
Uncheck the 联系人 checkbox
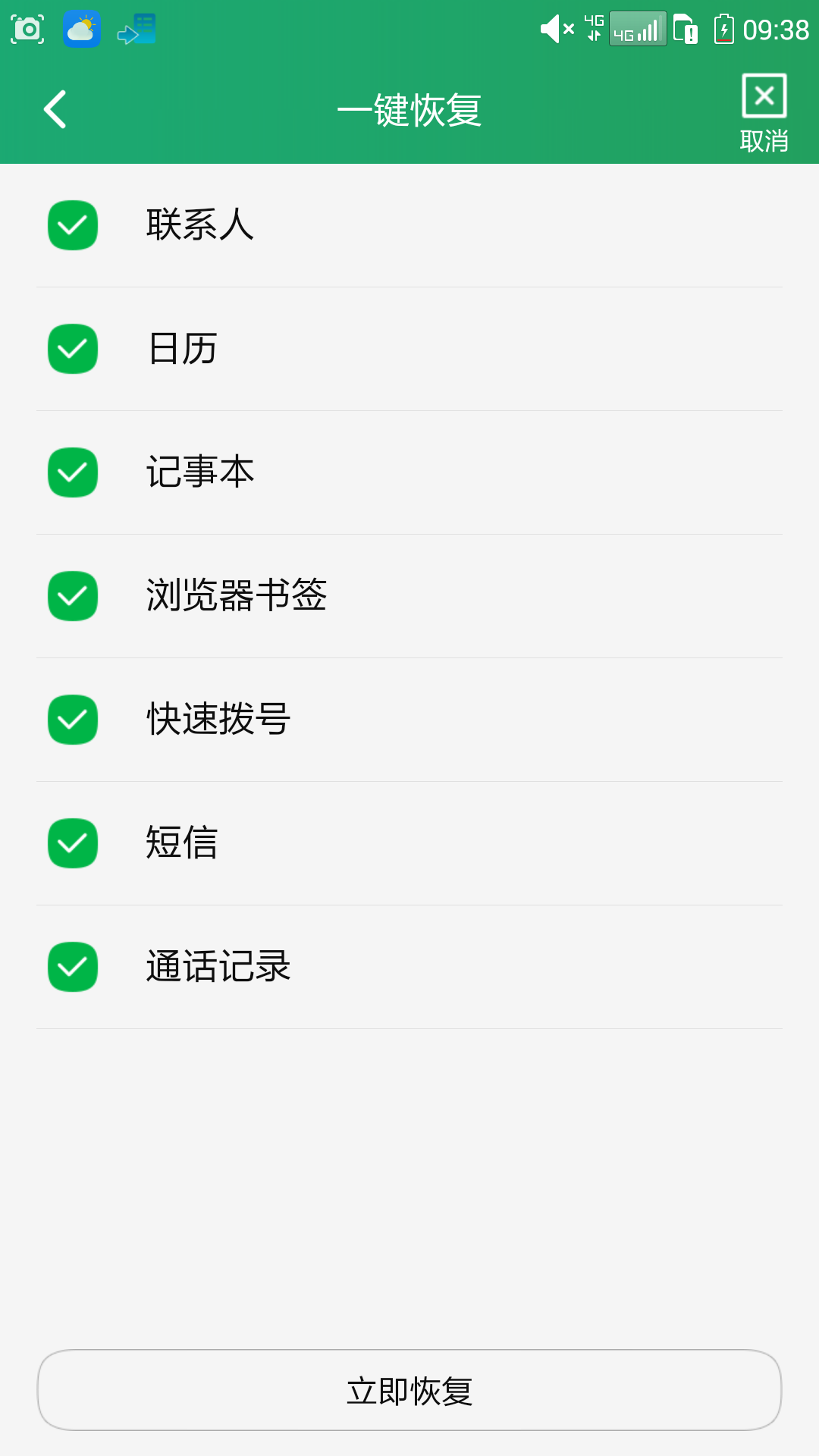[x=72, y=225]
